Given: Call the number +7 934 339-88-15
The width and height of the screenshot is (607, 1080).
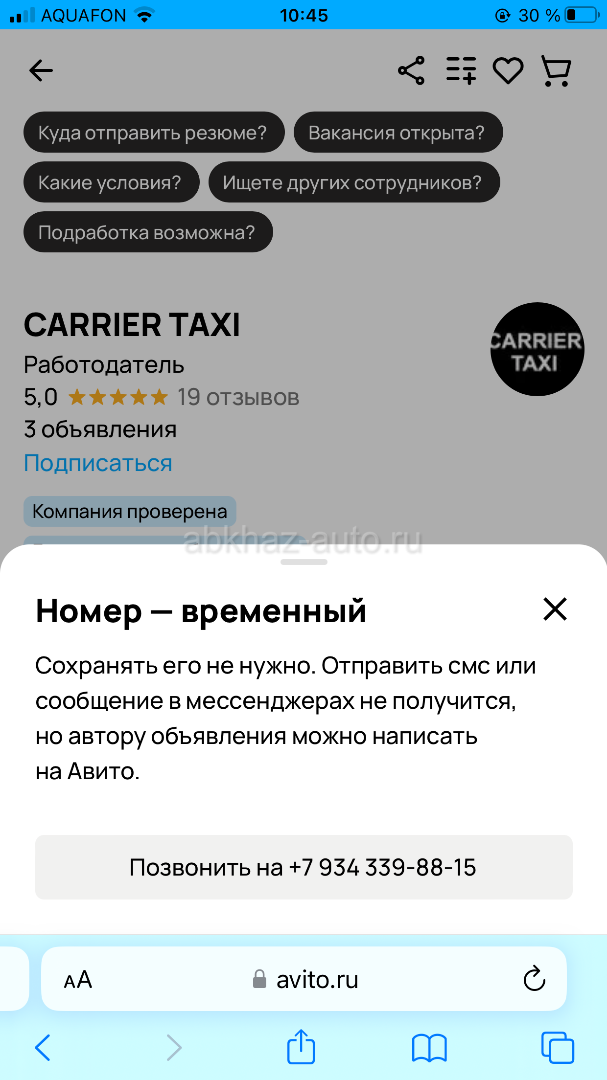Looking at the screenshot, I should pos(304,867).
